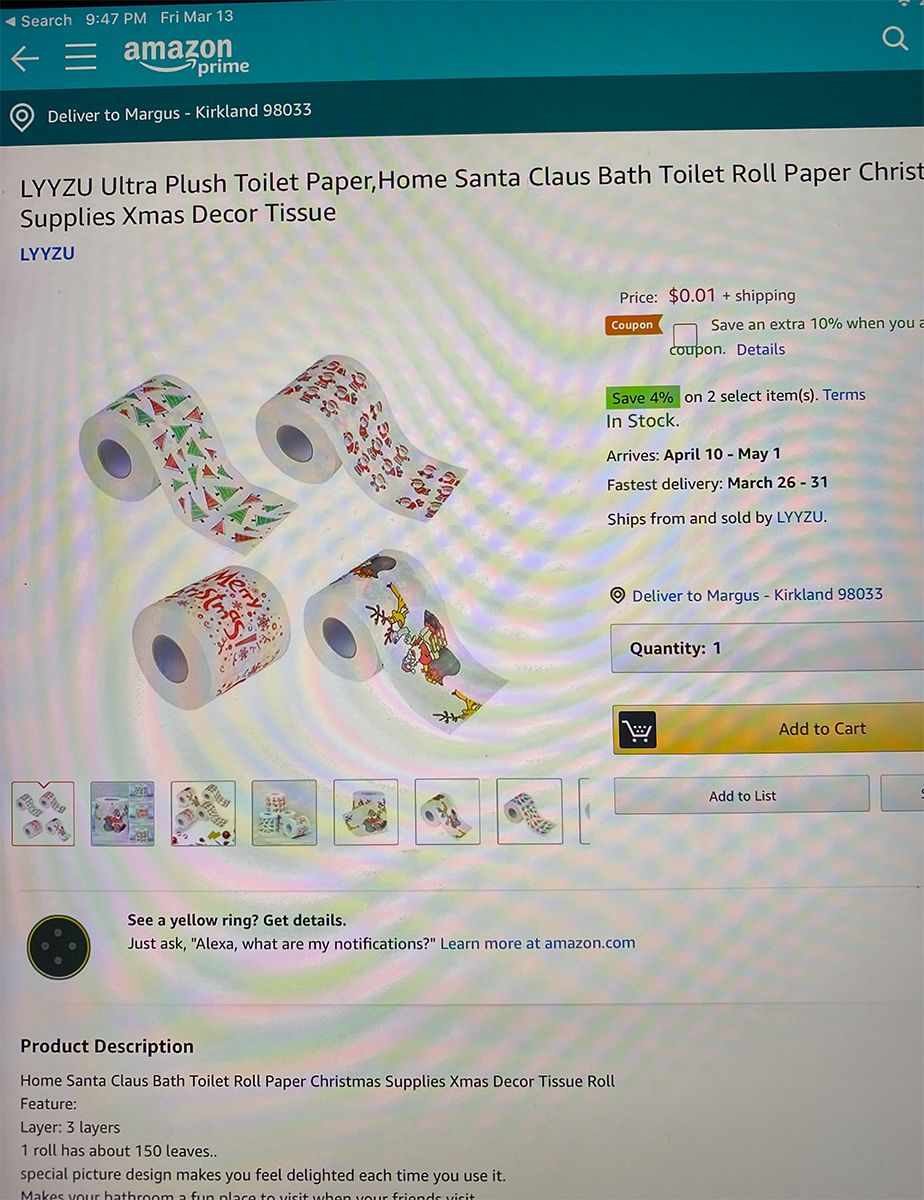Viewport: 924px width, 1200px height.
Task: Return to Search via the status bar
Action: pyautogui.click(x=38, y=20)
